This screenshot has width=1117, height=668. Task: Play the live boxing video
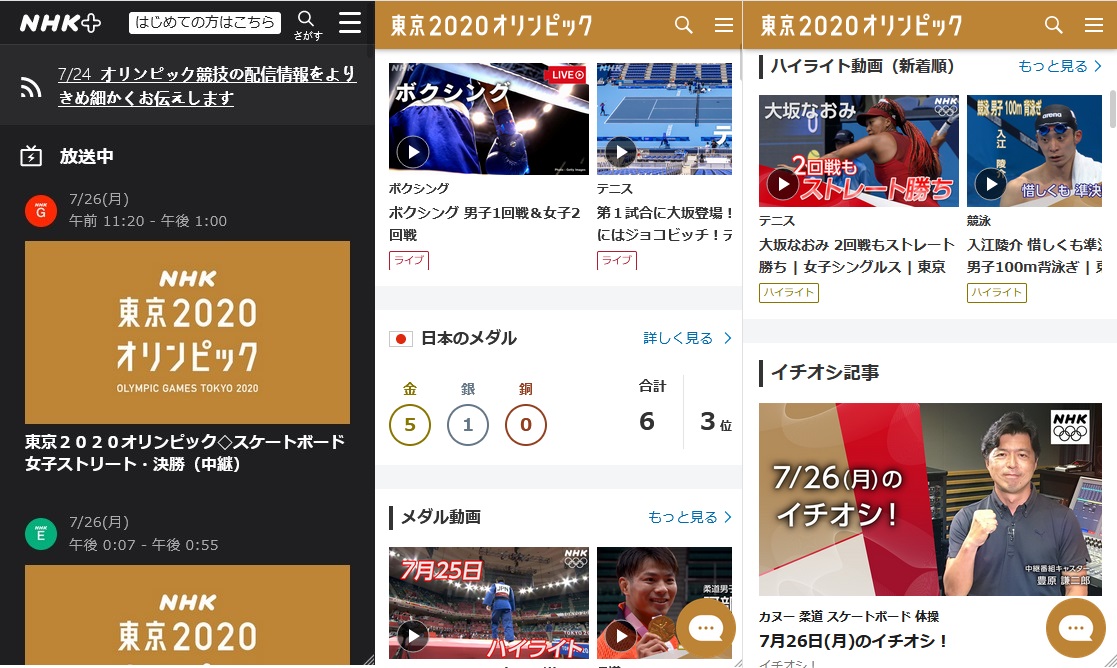pos(413,152)
